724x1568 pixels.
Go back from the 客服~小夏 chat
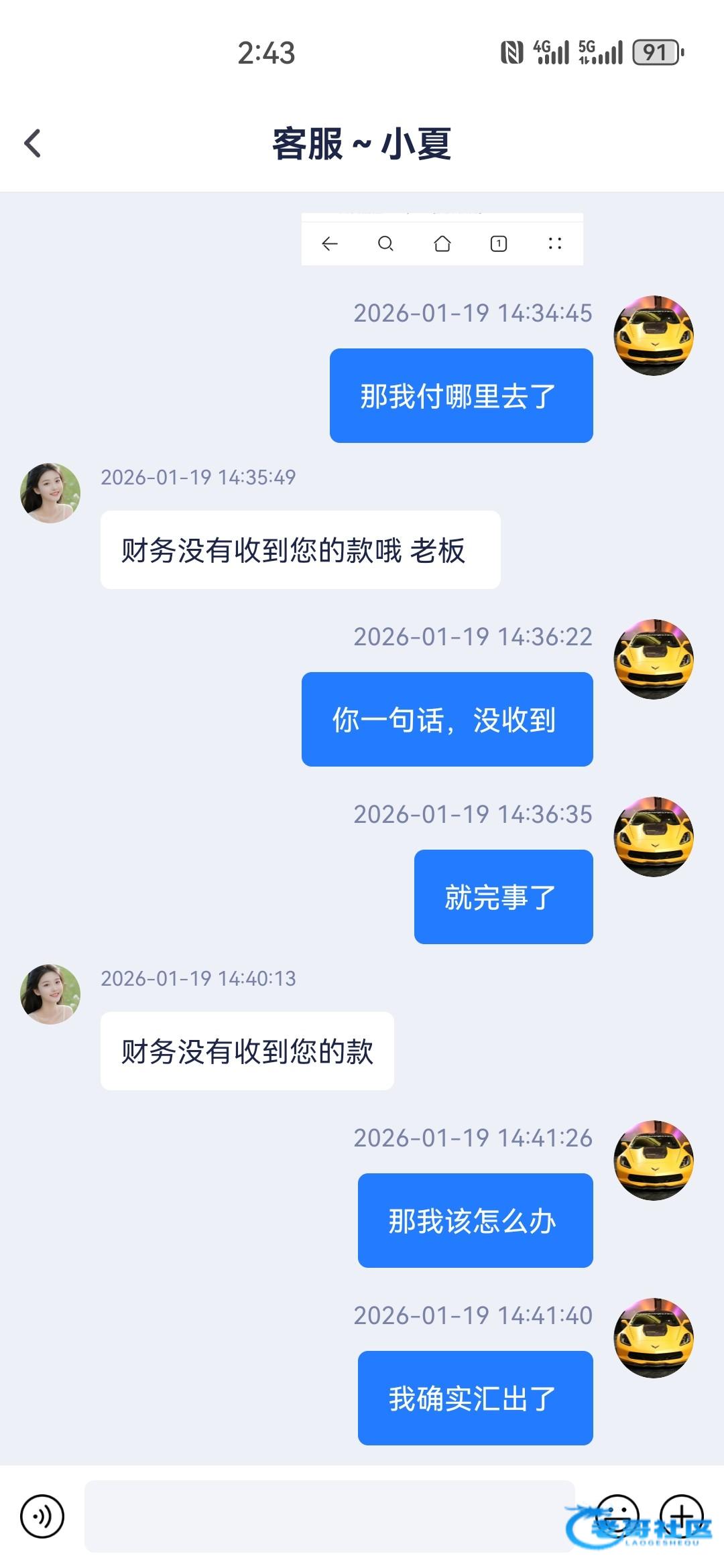point(32,143)
